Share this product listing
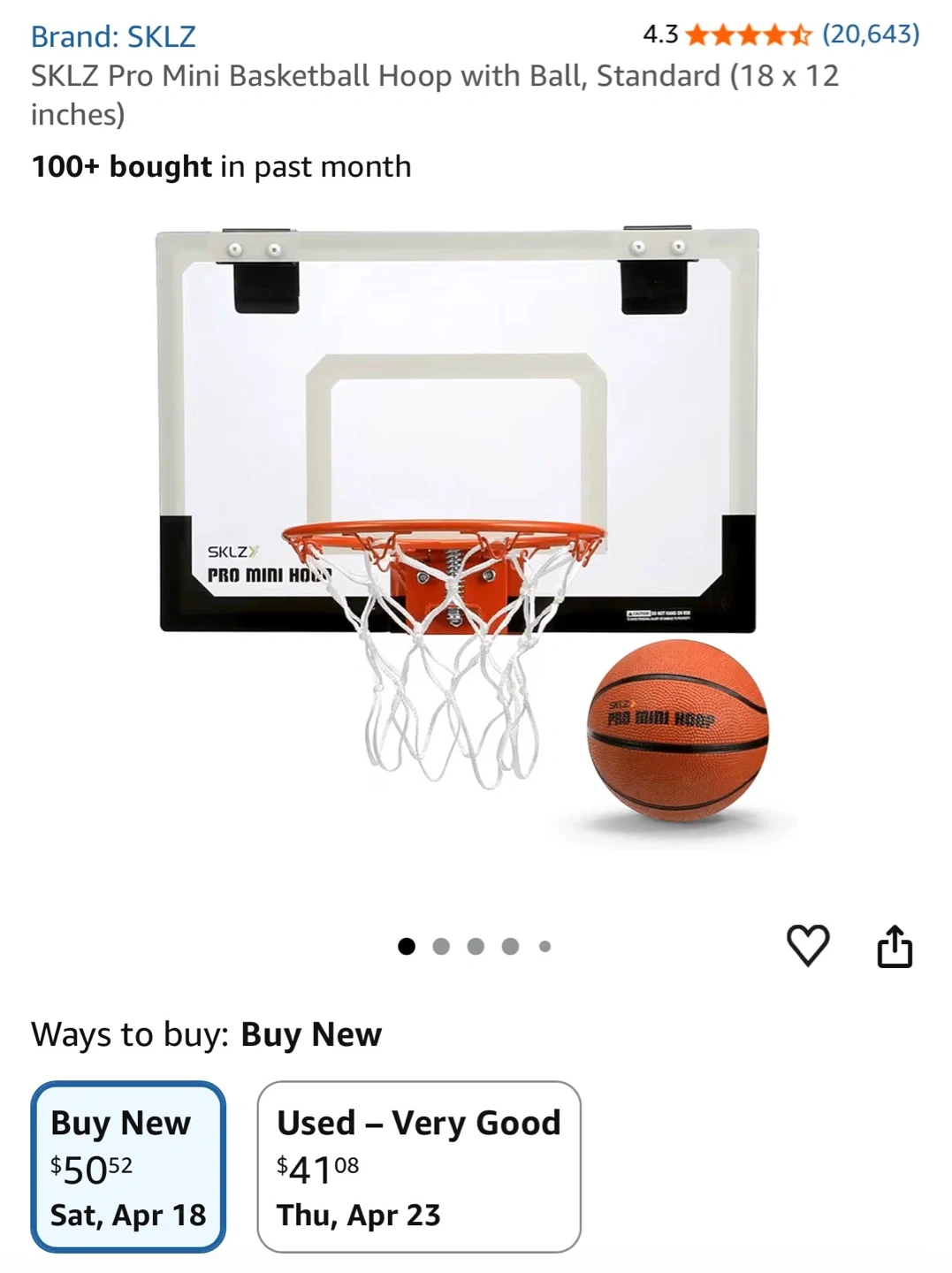The image size is (952, 1273). pos(895,945)
